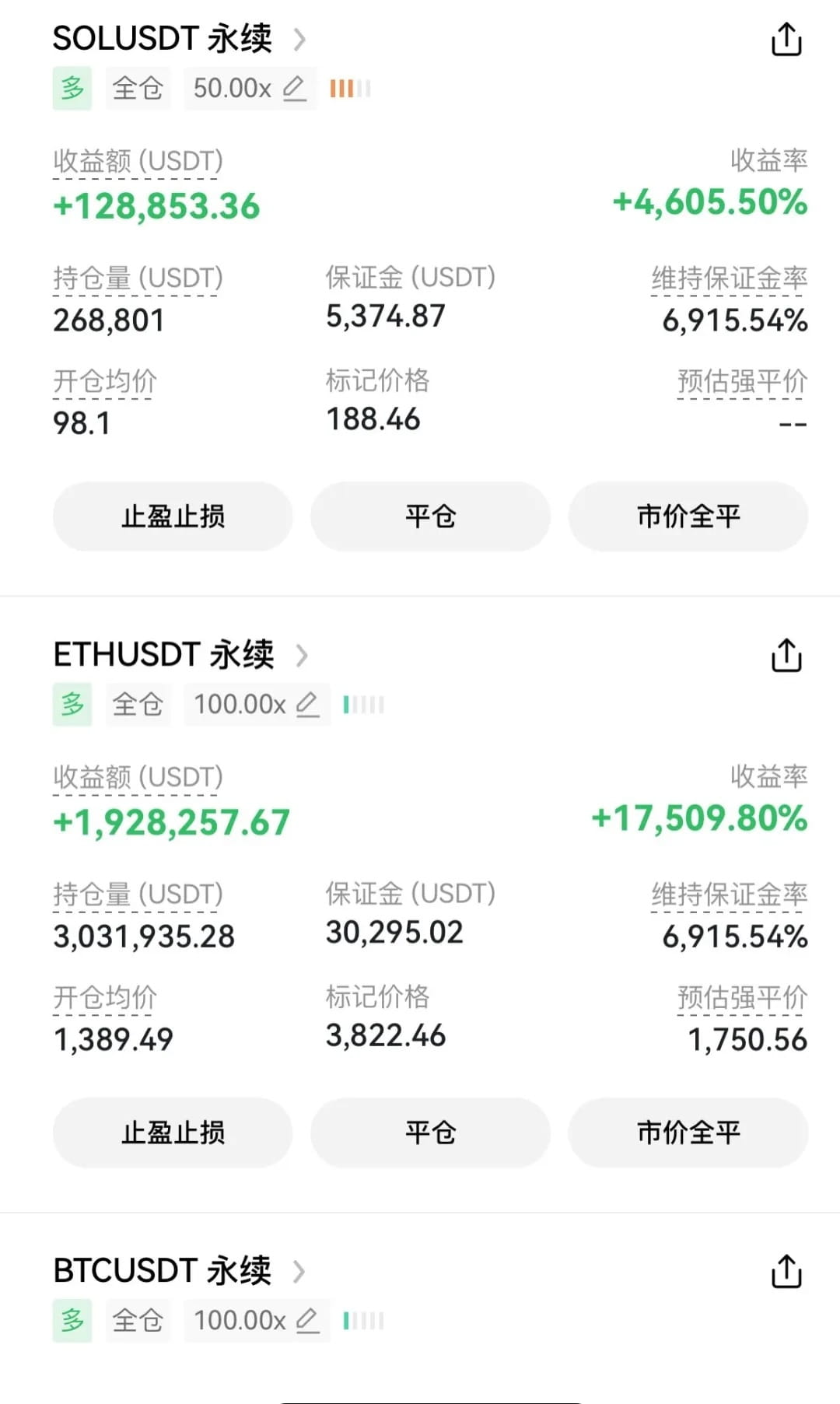Tap 平仓 on the SOLUSDT position
Screen dimensions: 840x1404
[x=430, y=516]
